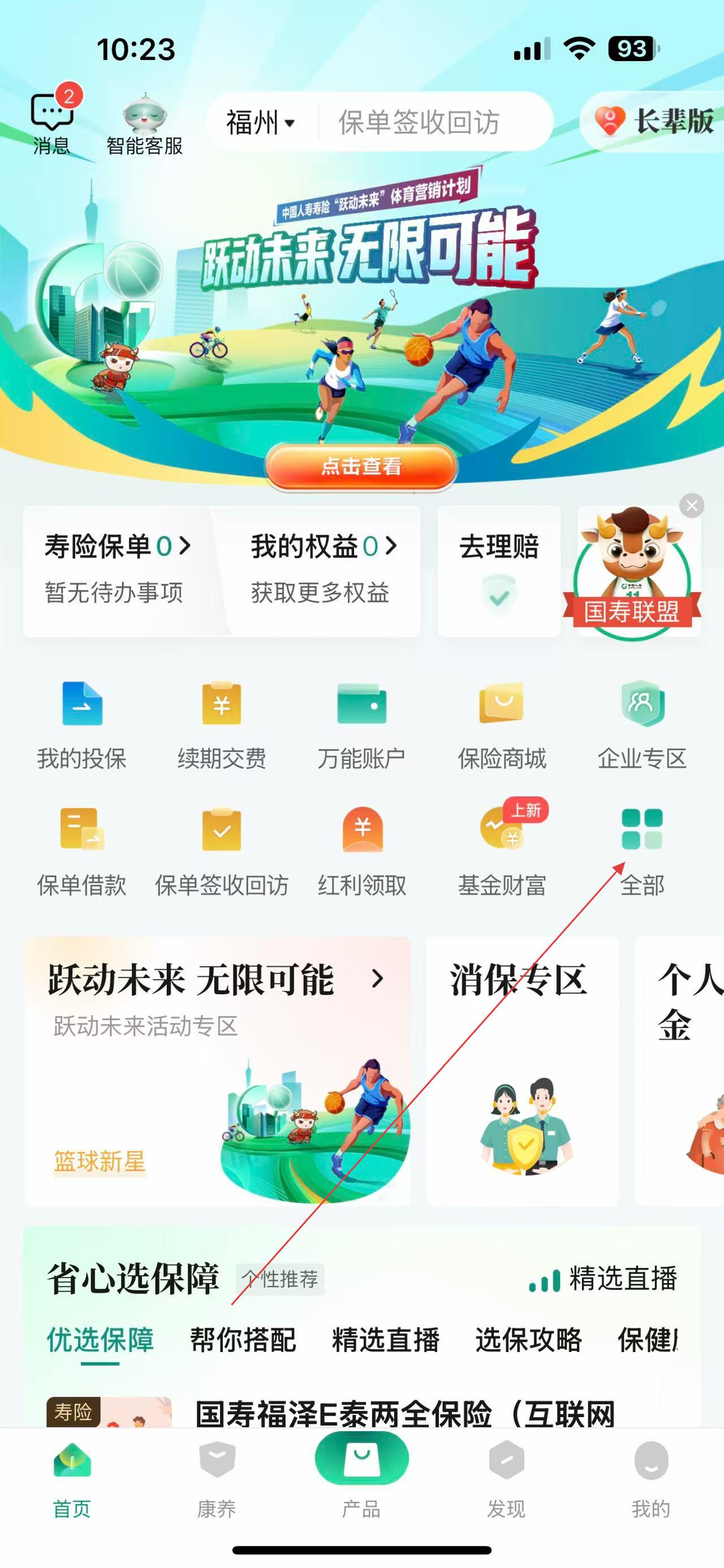Open 万能账户 account shortcut
The width and height of the screenshot is (724, 1568).
361,724
